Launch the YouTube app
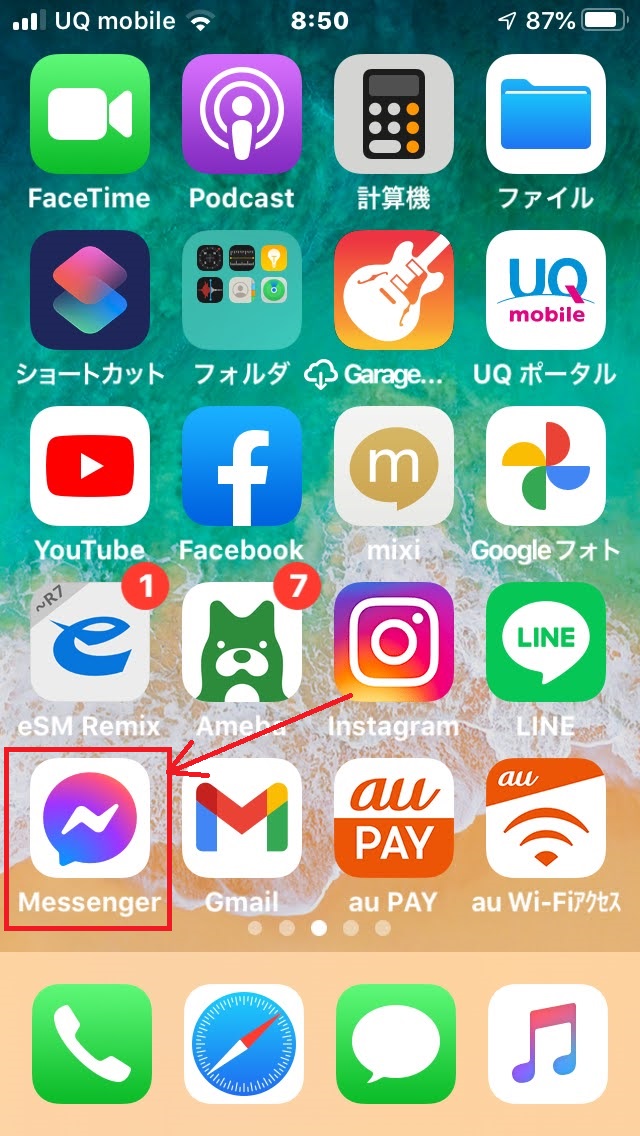This screenshot has width=640, height=1136. (90, 466)
